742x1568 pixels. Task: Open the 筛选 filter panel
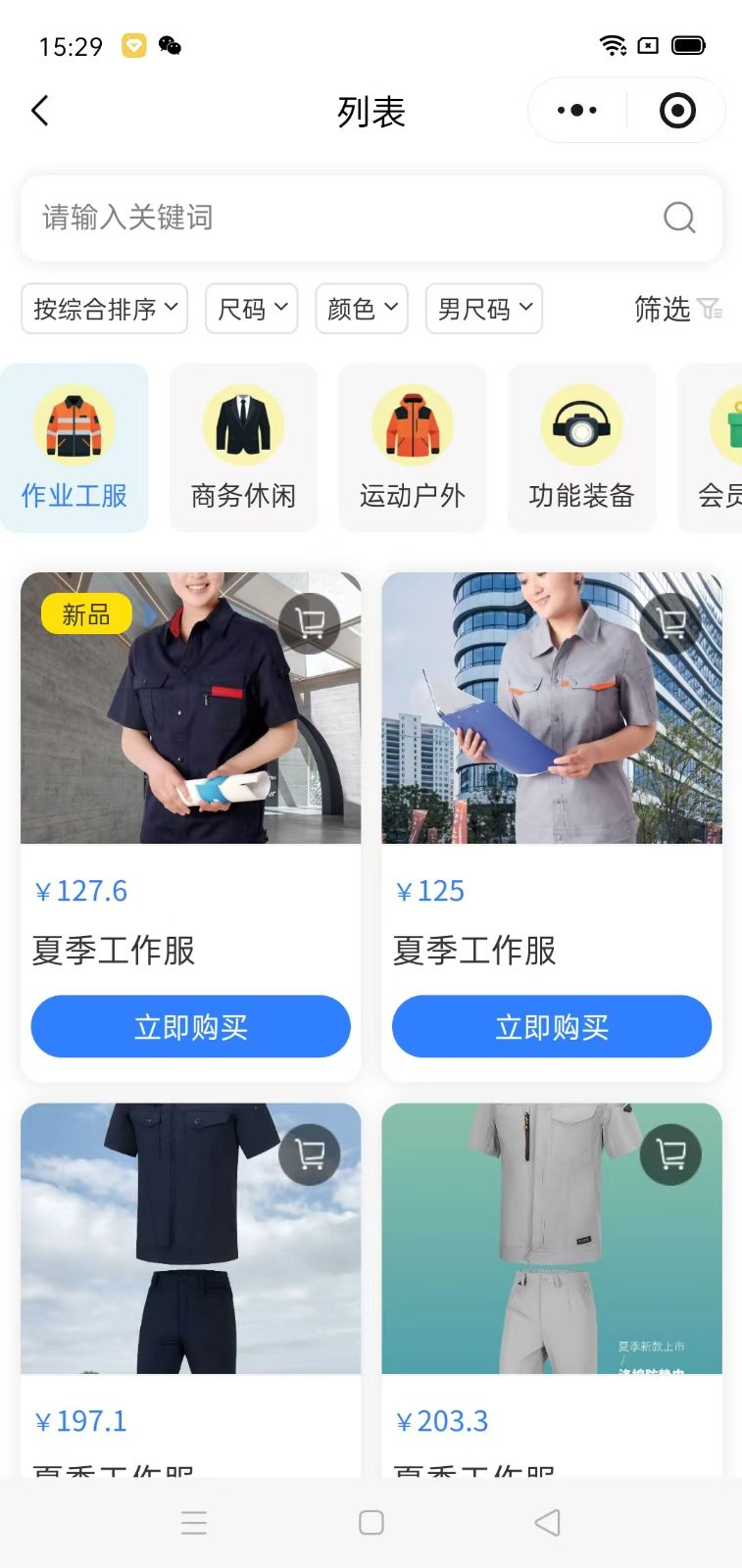[x=678, y=309]
